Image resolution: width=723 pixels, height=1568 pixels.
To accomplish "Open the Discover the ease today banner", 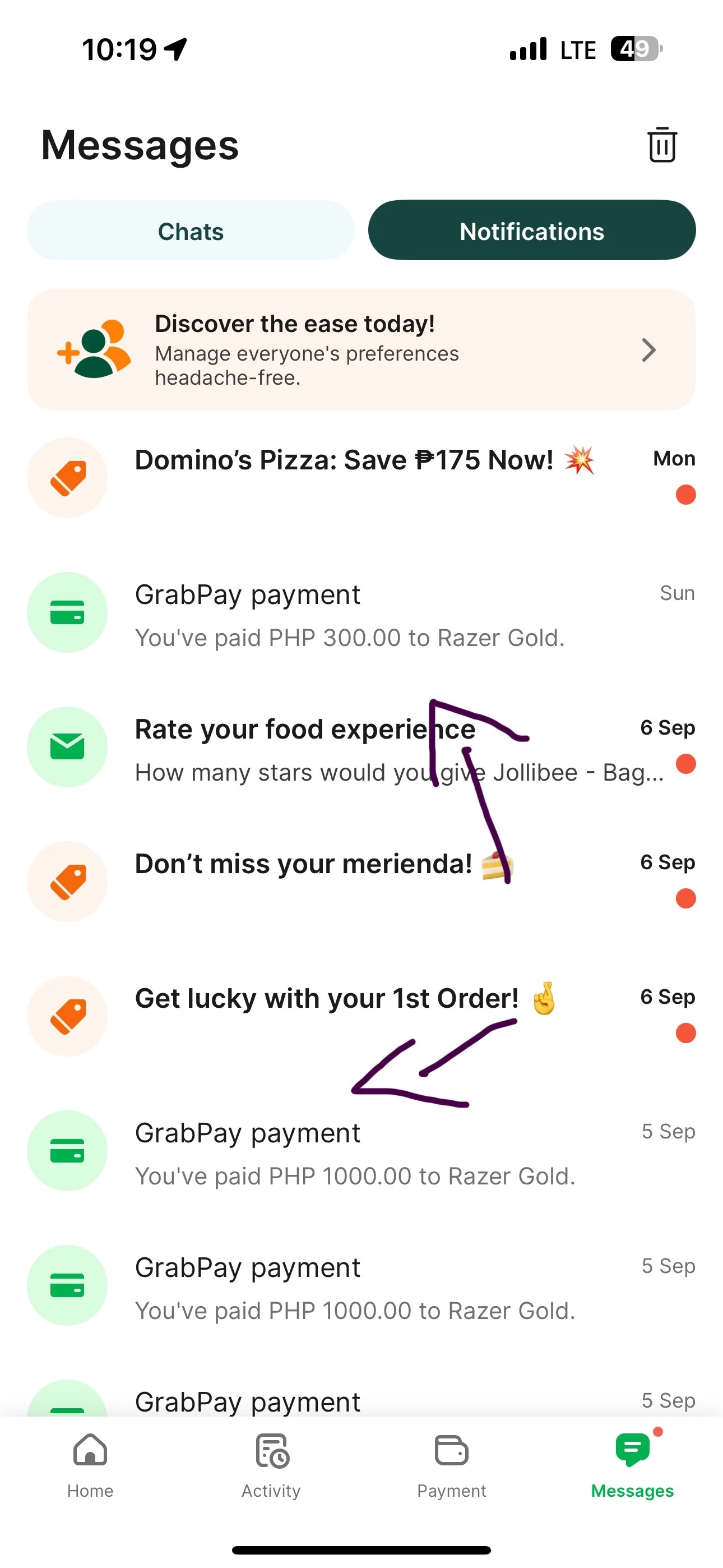I will pyautogui.click(x=361, y=350).
